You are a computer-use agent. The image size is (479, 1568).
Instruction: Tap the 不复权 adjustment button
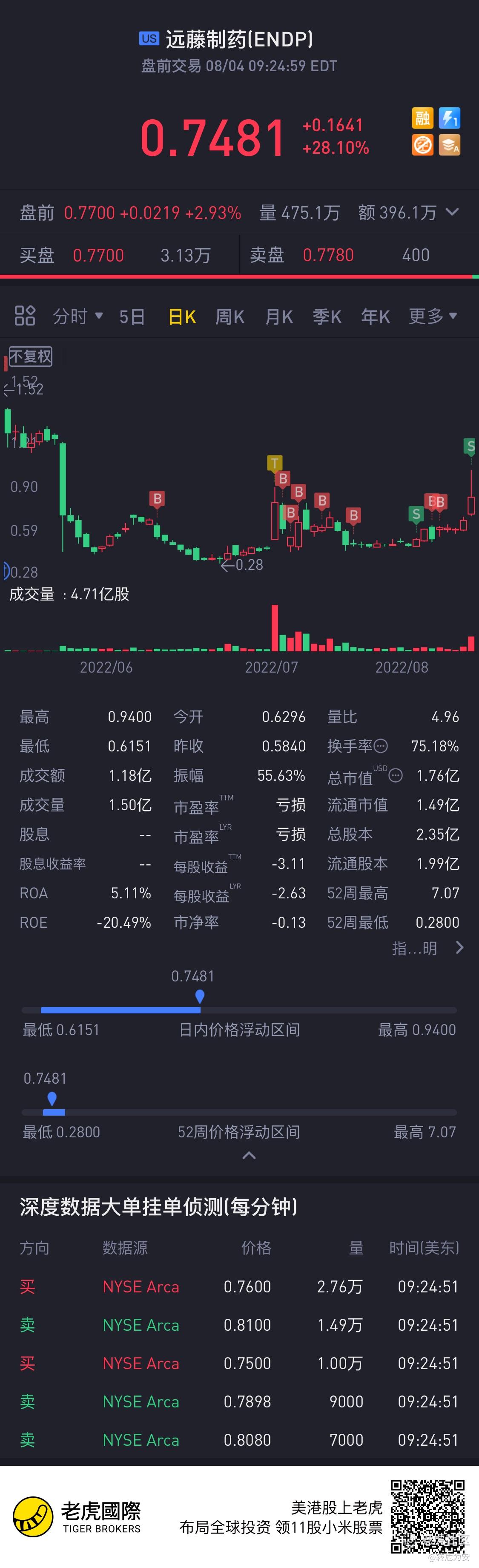point(30,356)
